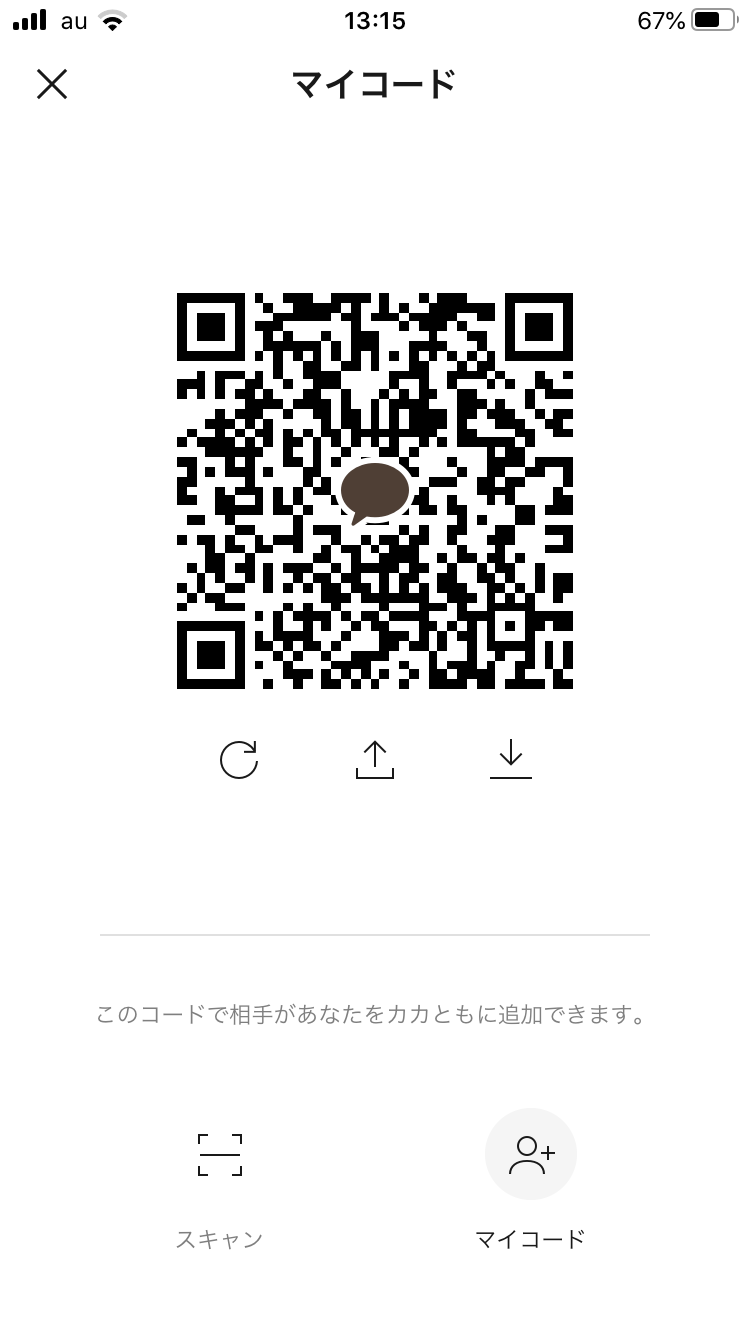750x1334 pixels.
Task: Close the マイコード screen
Action: point(52,84)
